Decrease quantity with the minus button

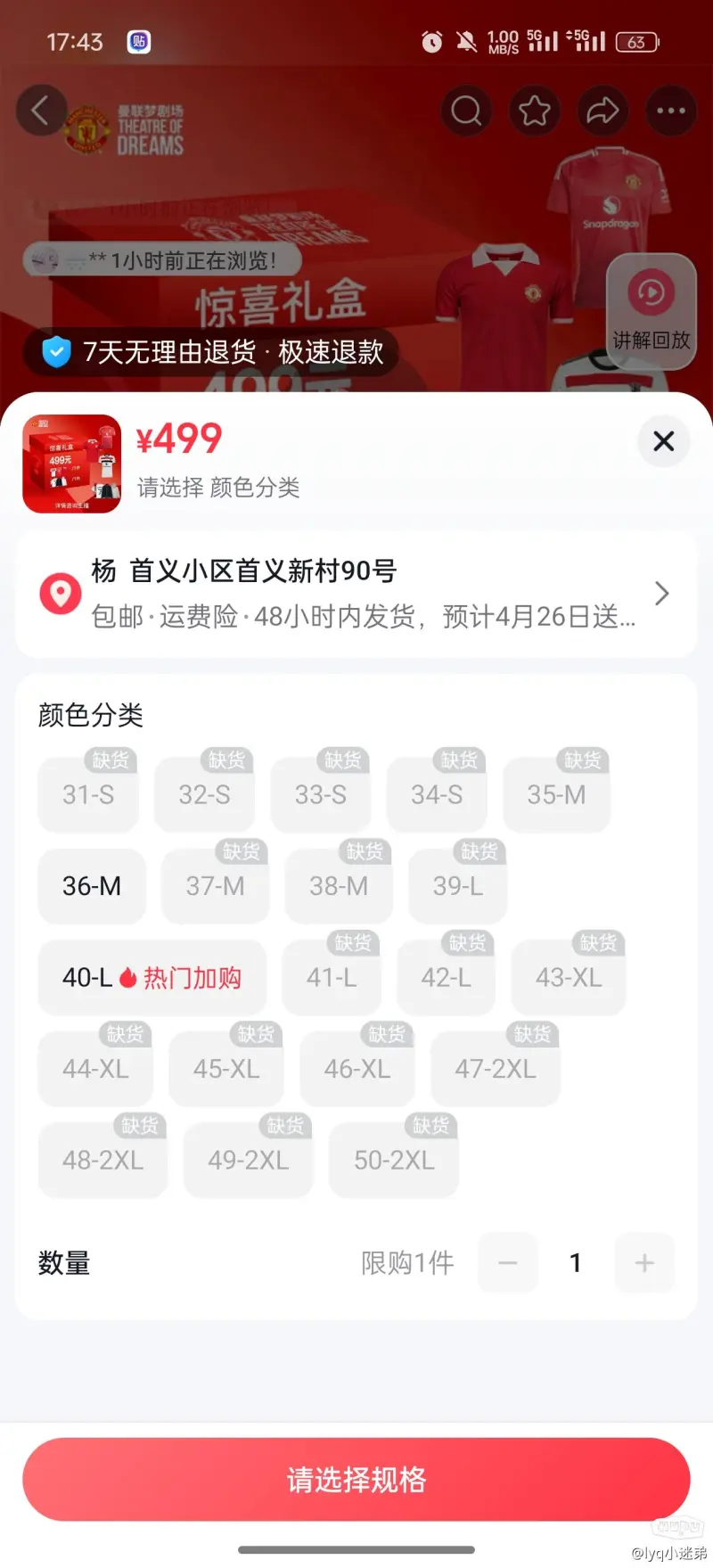coord(508,1262)
